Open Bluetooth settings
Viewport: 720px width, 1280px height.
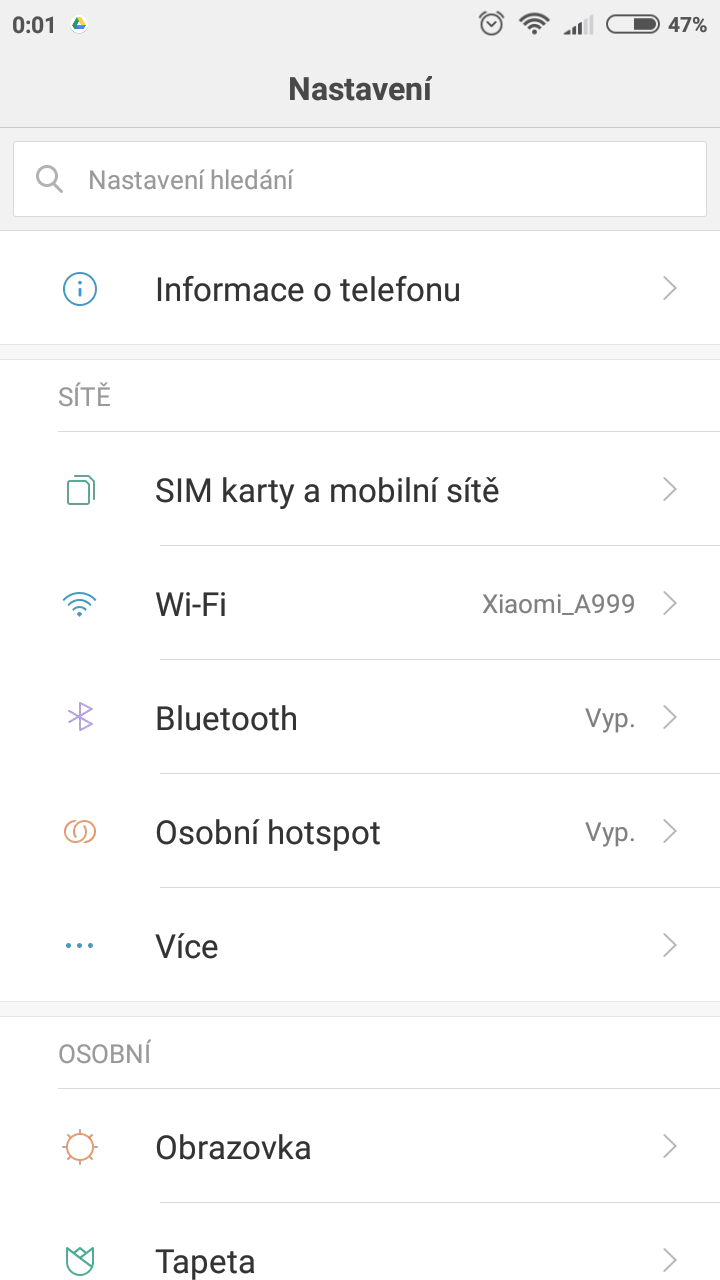point(360,717)
